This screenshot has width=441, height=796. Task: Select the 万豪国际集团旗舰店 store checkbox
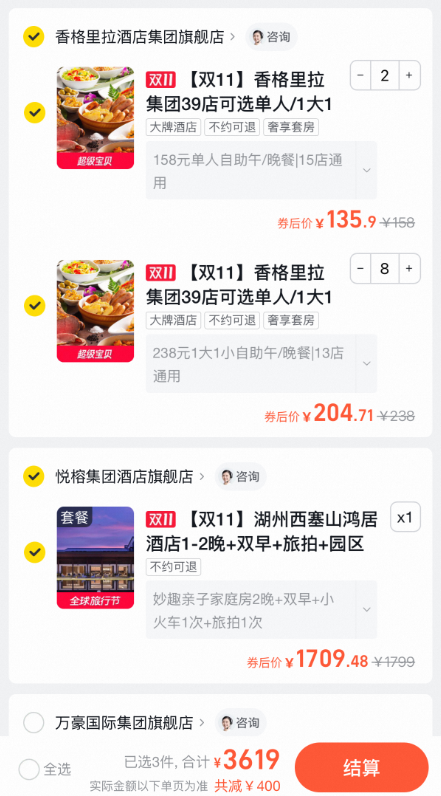tap(33, 722)
